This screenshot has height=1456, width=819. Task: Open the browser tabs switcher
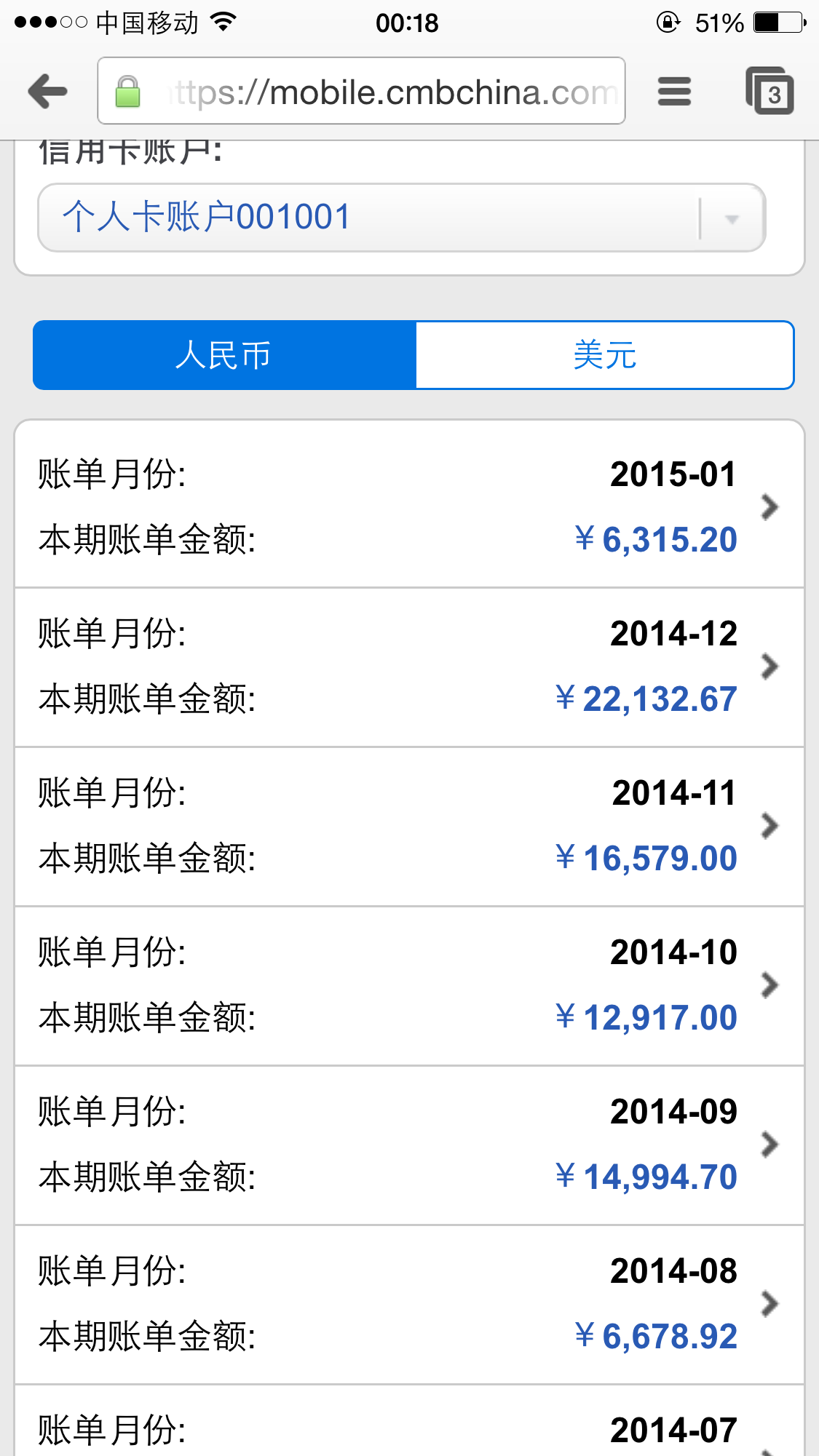pos(769,91)
